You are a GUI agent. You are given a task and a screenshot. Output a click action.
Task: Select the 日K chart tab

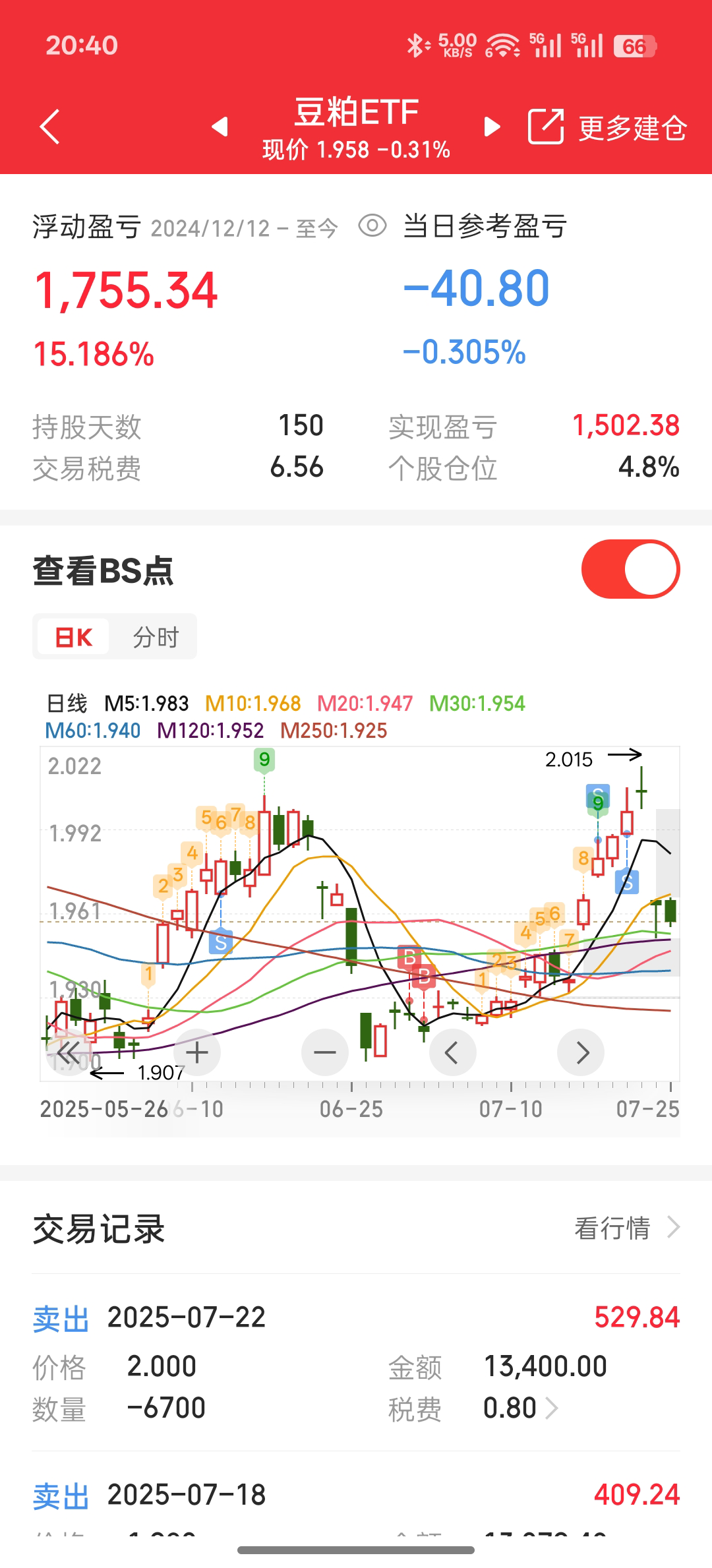73,637
